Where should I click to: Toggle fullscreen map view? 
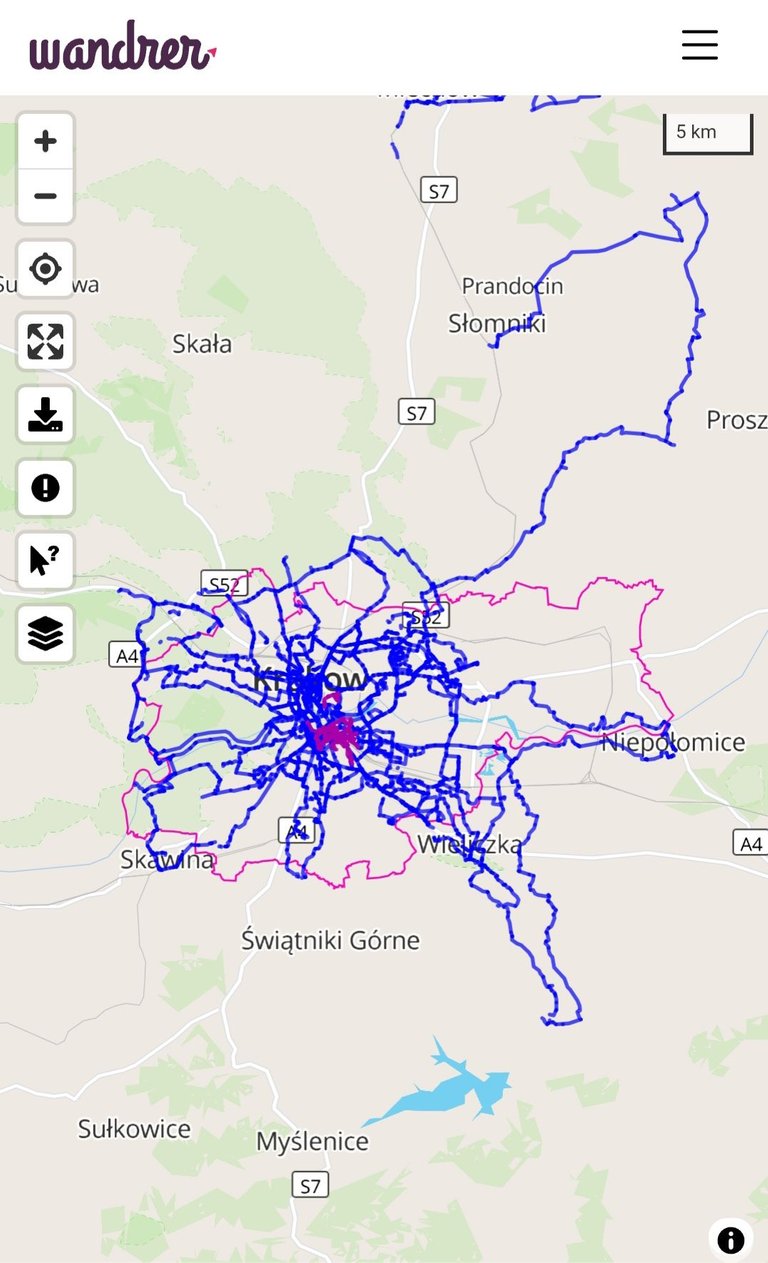coord(45,342)
